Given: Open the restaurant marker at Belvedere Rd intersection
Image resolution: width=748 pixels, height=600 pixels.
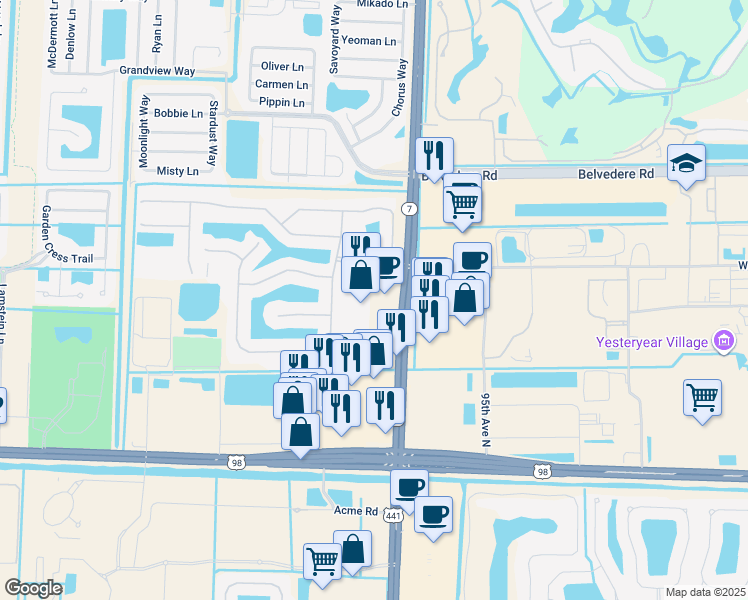Looking at the screenshot, I should [x=434, y=157].
